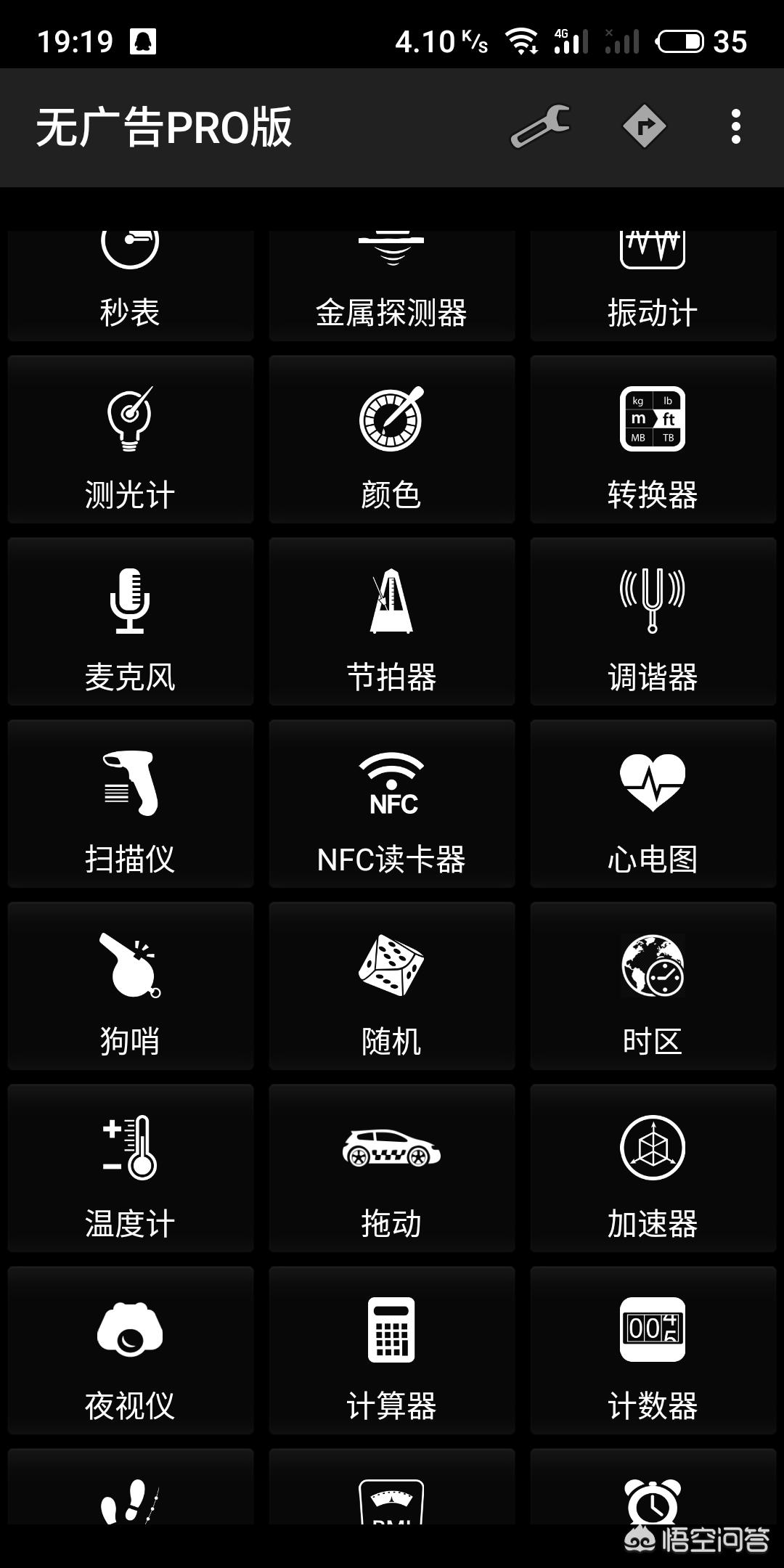This screenshot has height=1568, width=784.
Task: Start the 节拍器 metronome
Action: (392, 621)
